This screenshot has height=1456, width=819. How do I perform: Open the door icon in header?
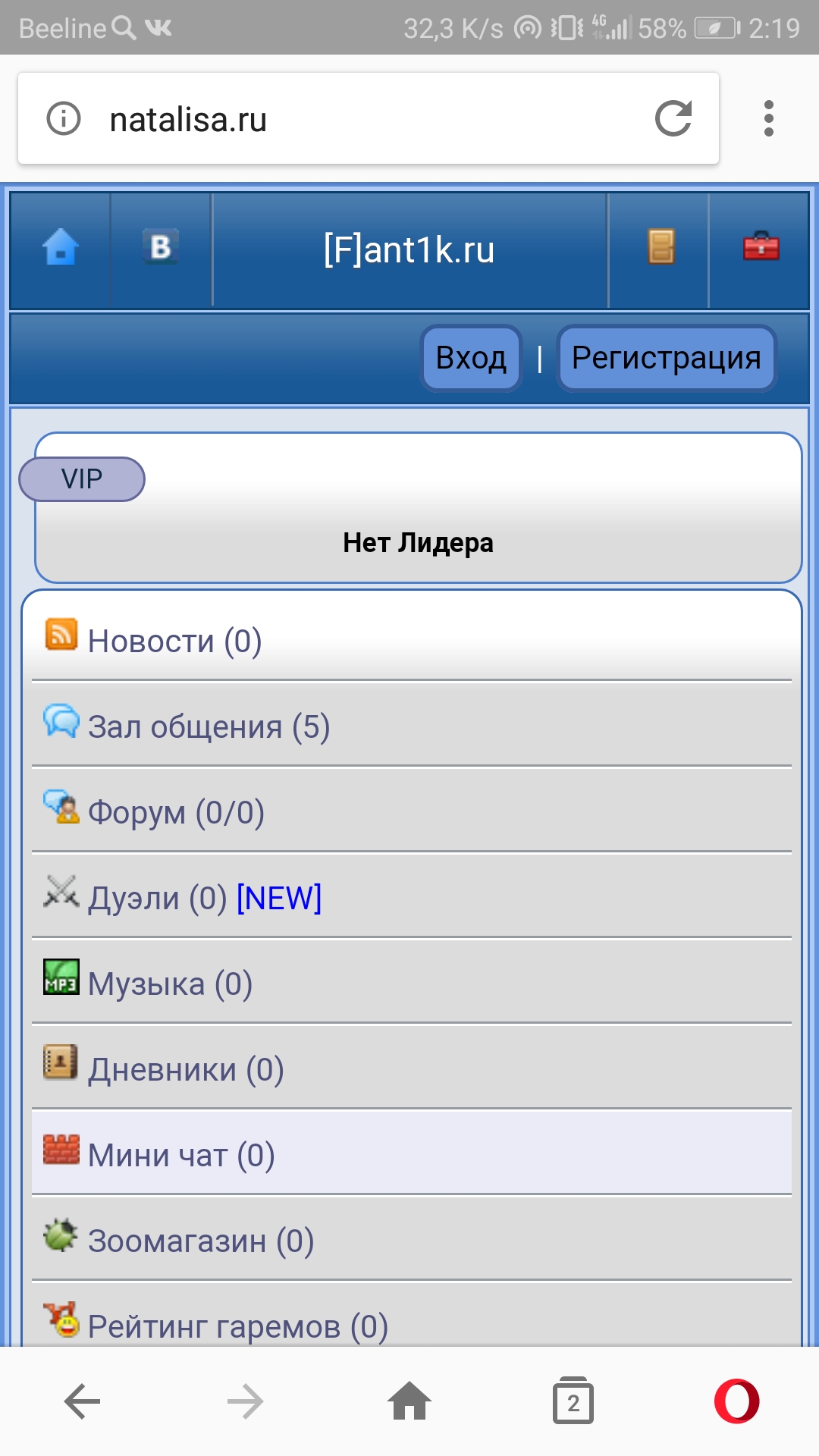660,249
